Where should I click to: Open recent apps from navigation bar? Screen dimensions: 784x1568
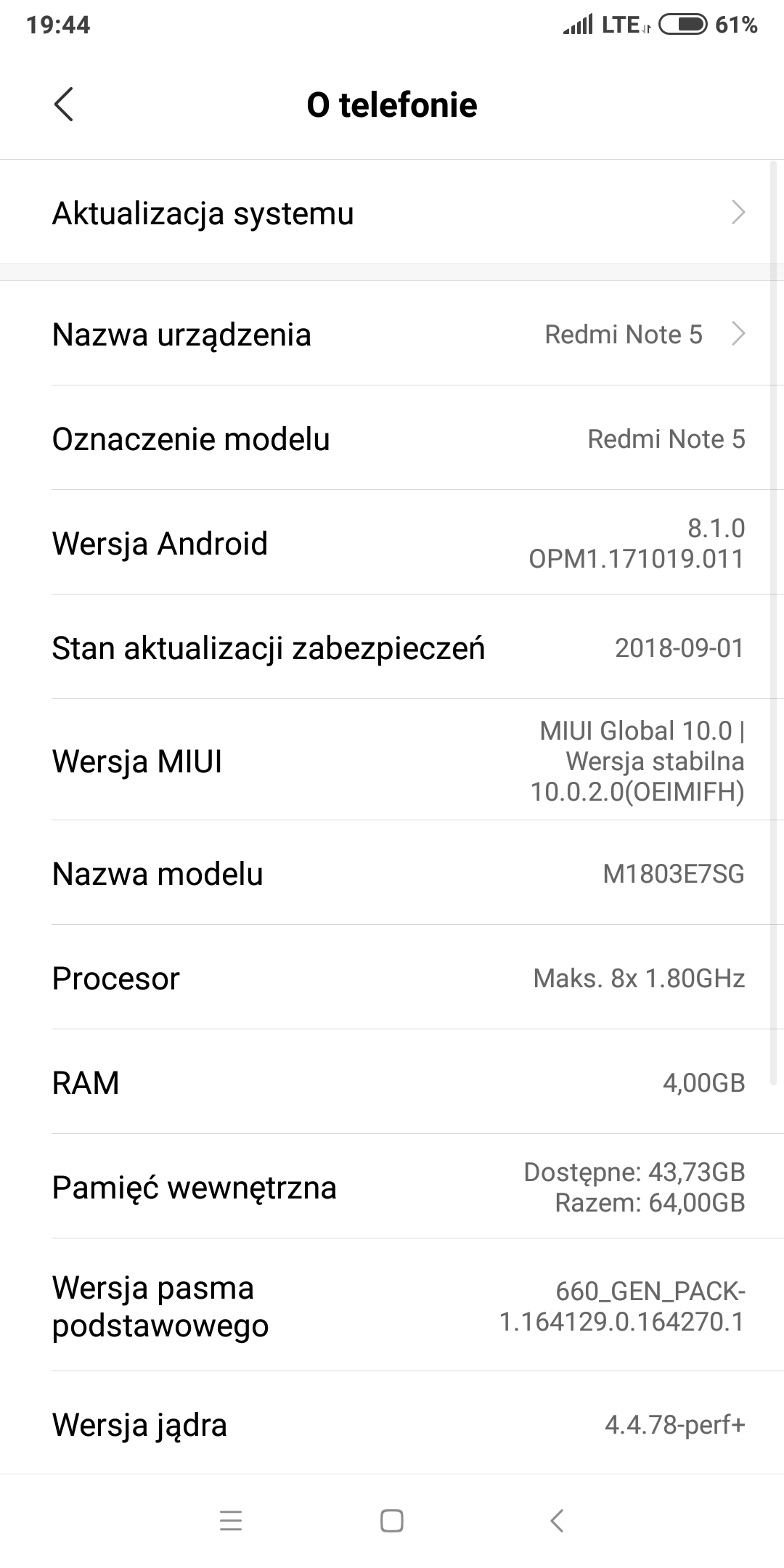pyautogui.click(x=231, y=1520)
